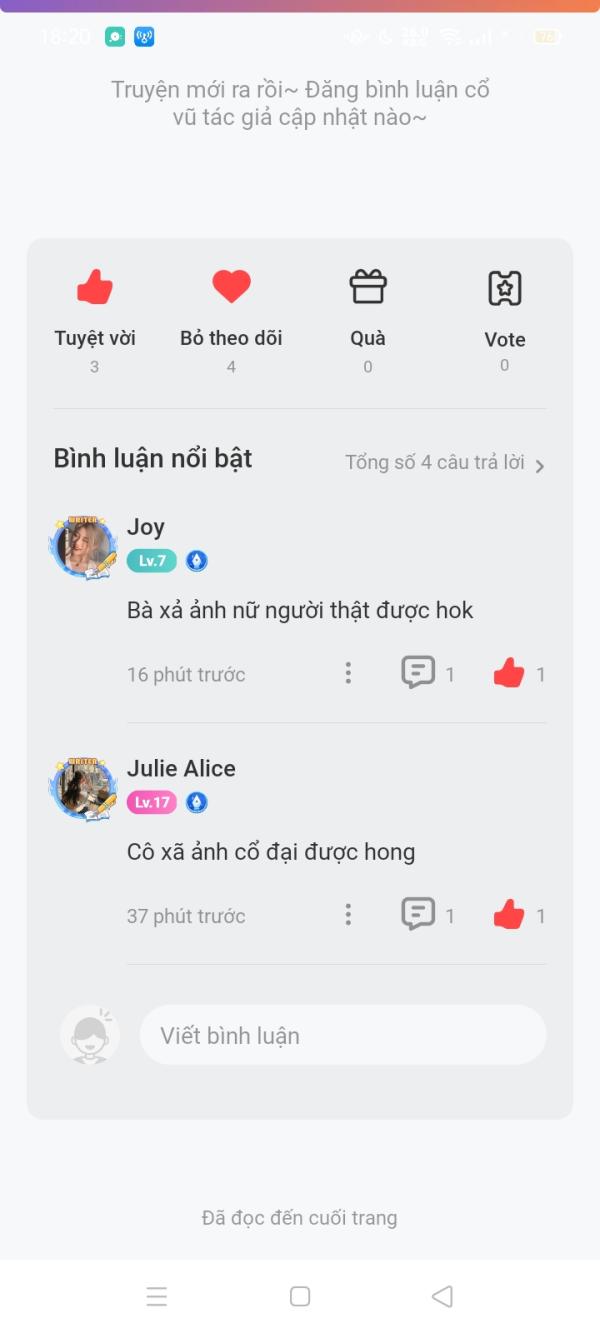Tap the Viết bình luận comment field

coord(342,1035)
